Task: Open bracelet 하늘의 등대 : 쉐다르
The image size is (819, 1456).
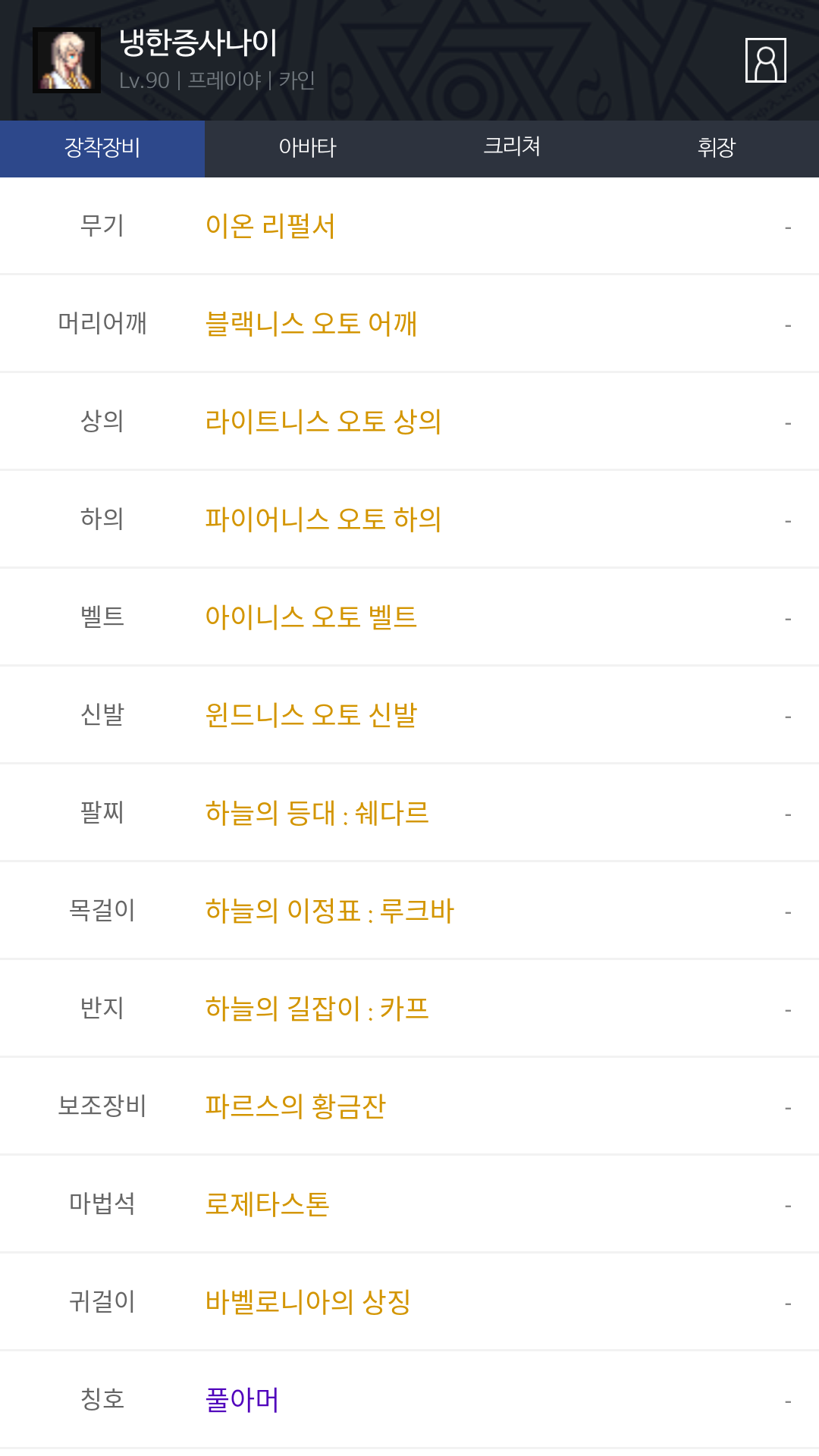Action: coord(317,813)
